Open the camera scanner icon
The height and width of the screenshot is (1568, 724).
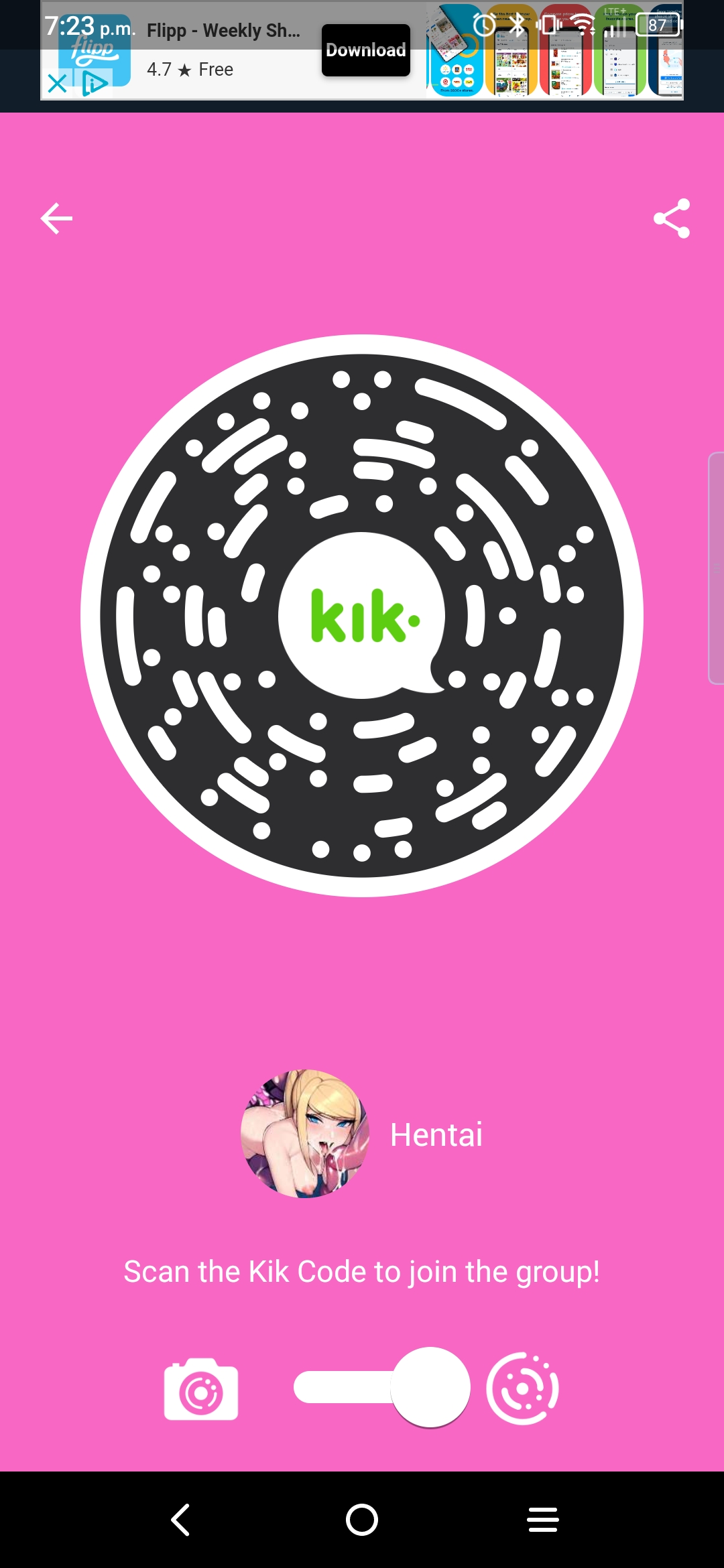point(201,1389)
